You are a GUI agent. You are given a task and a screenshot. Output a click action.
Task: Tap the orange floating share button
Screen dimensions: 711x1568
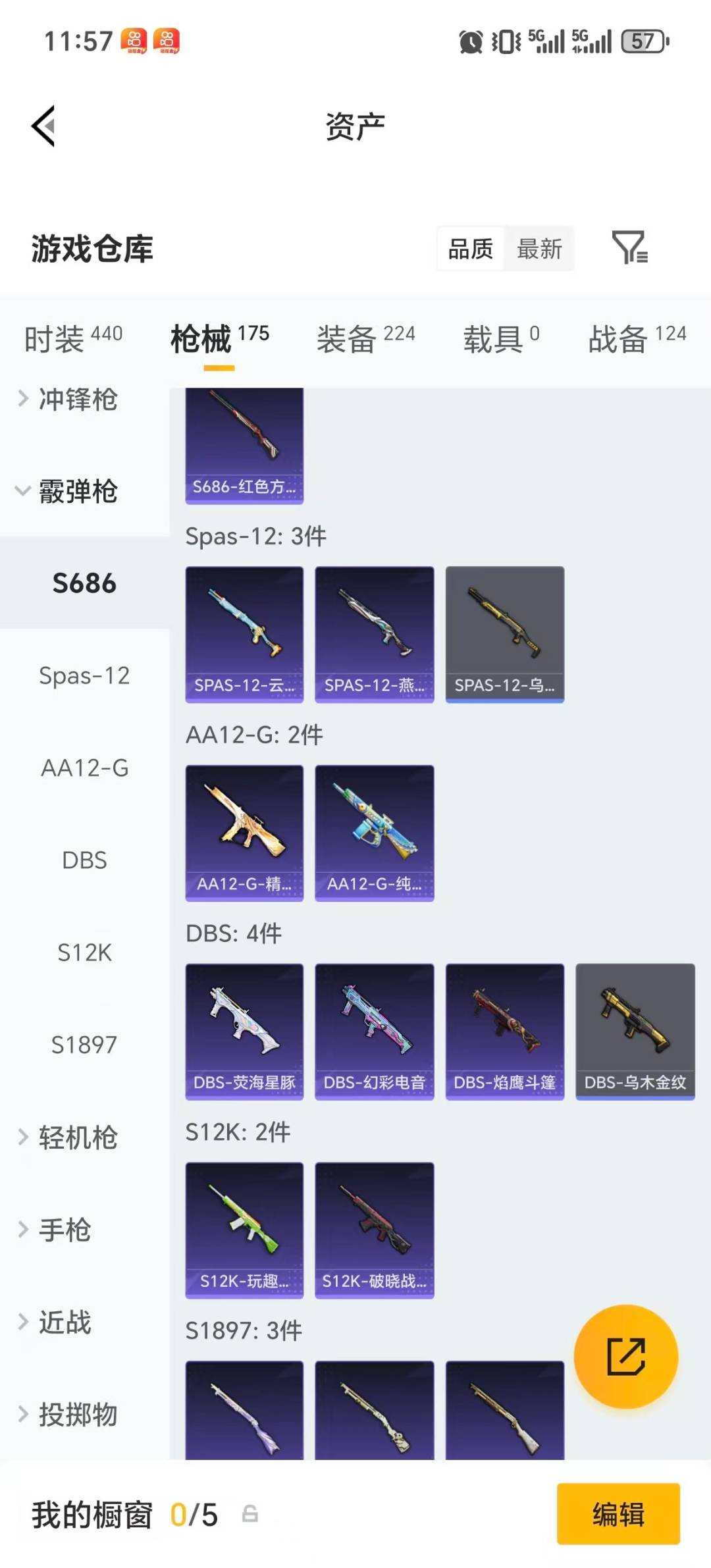click(625, 1357)
